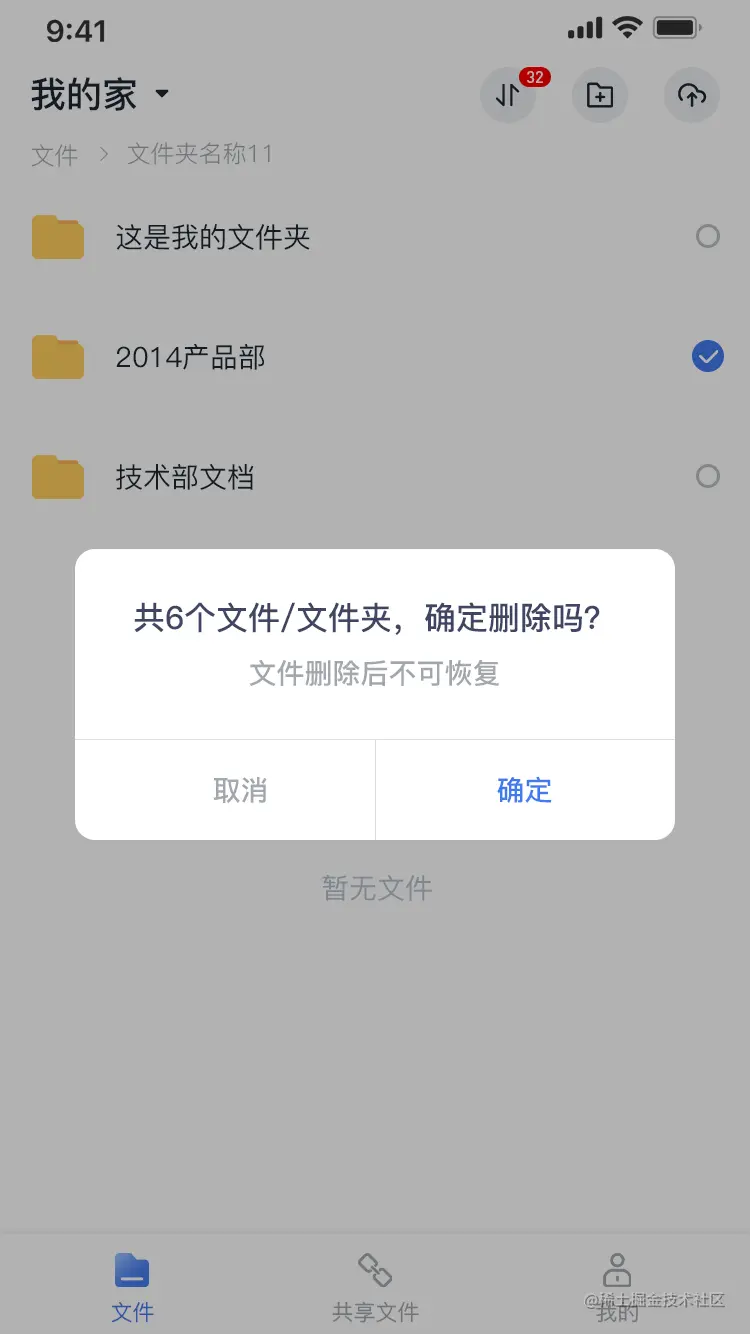Screen dimensions: 750x1334
Task: Open the 2014产品部 folder
Action: pos(190,357)
